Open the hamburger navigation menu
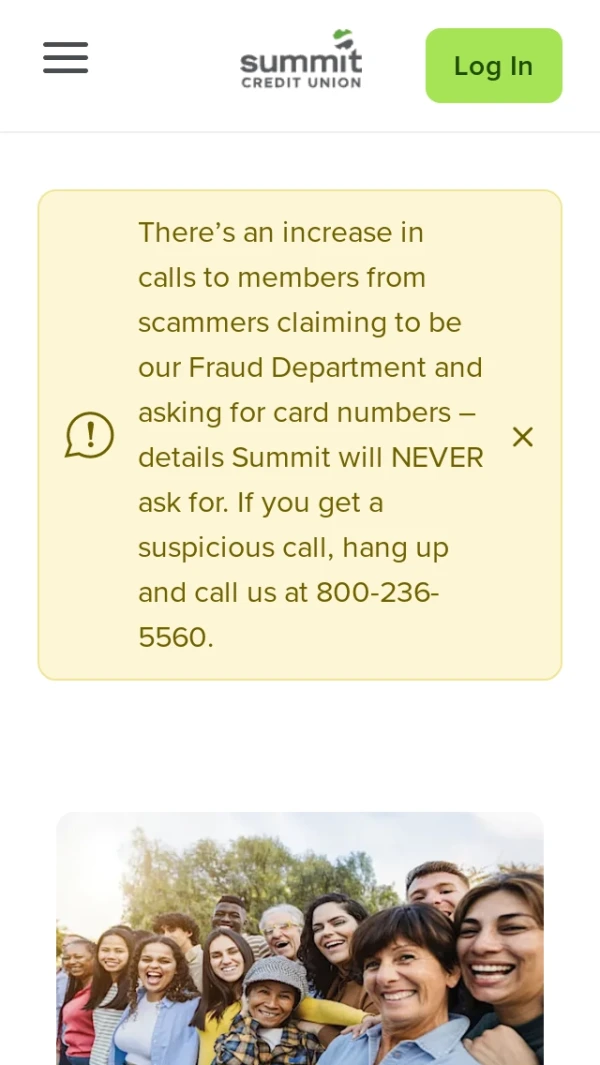600x1065 pixels. pyautogui.click(x=66, y=58)
